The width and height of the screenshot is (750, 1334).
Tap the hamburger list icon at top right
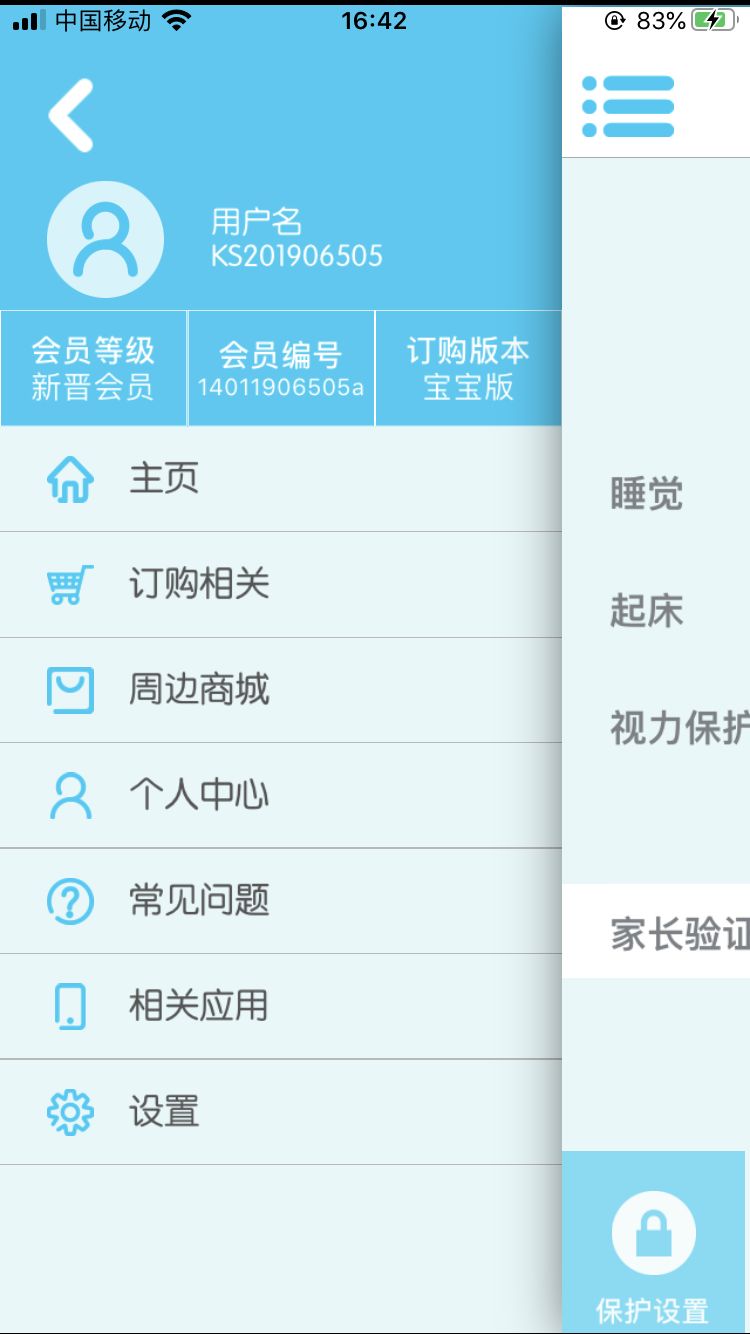click(627, 104)
